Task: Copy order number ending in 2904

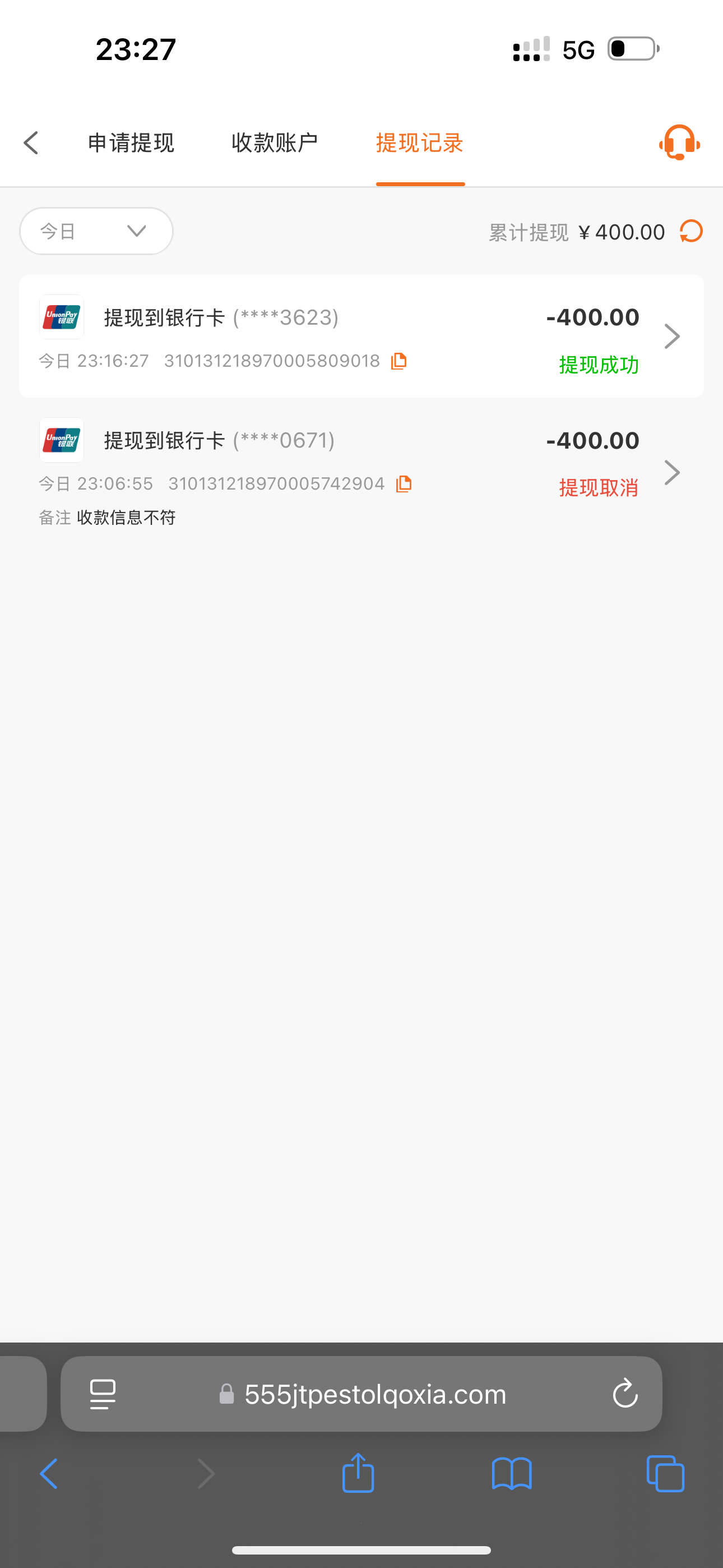Action: pos(404,484)
